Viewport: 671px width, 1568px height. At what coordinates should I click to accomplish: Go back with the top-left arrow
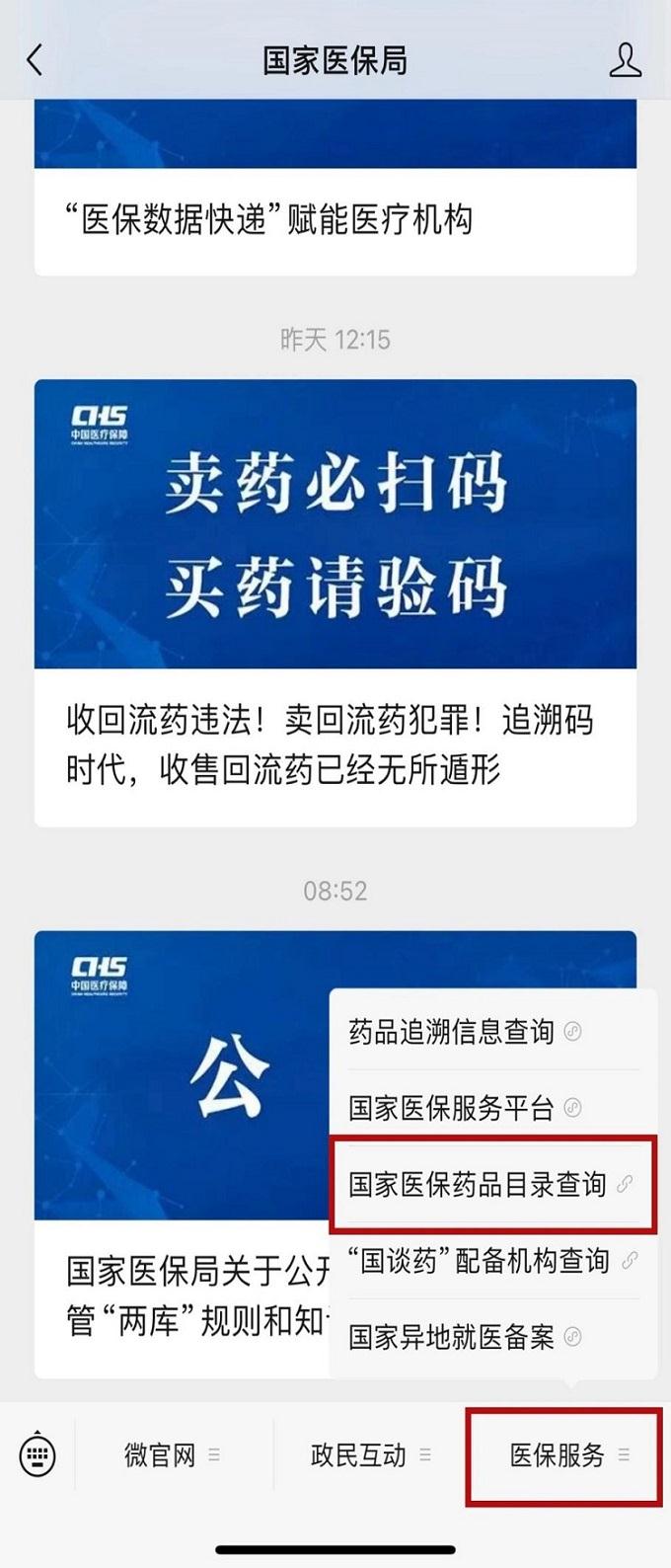(x=36, y=60)
